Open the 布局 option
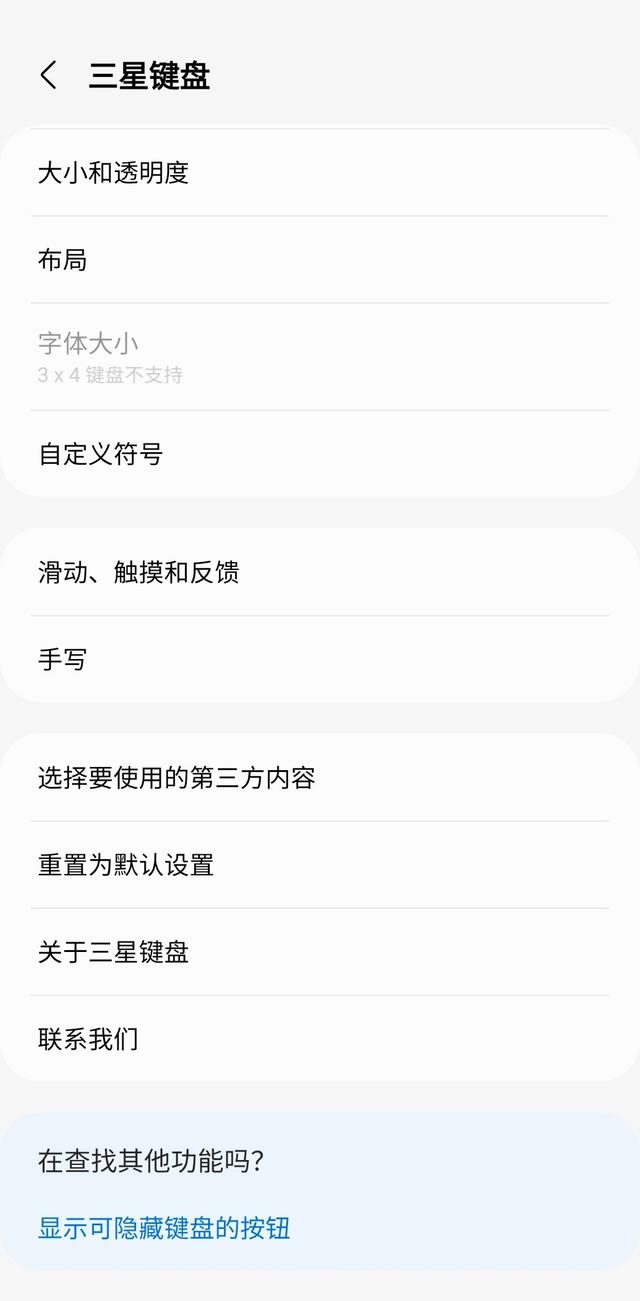The image size is (640, 1301). [x=320, y=260]
